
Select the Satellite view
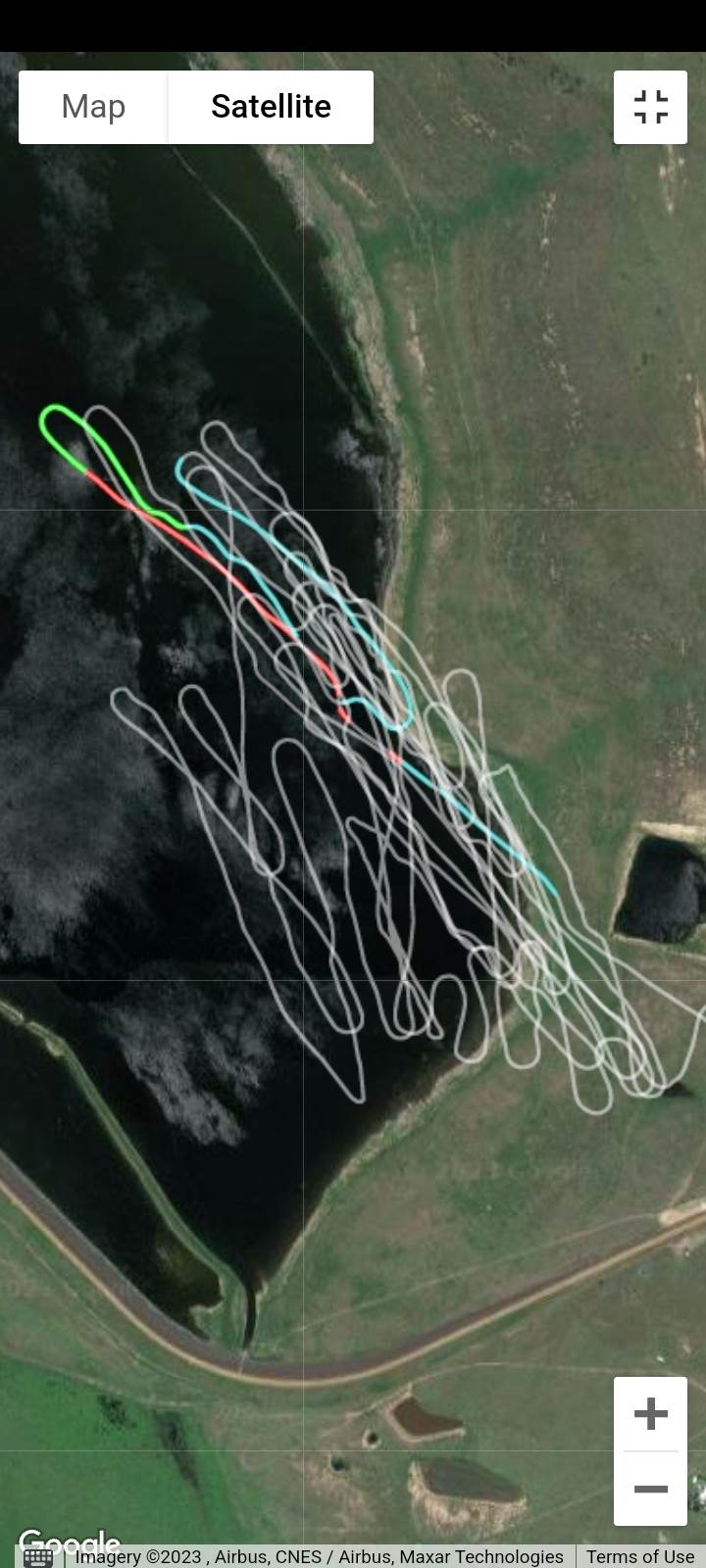271,107
